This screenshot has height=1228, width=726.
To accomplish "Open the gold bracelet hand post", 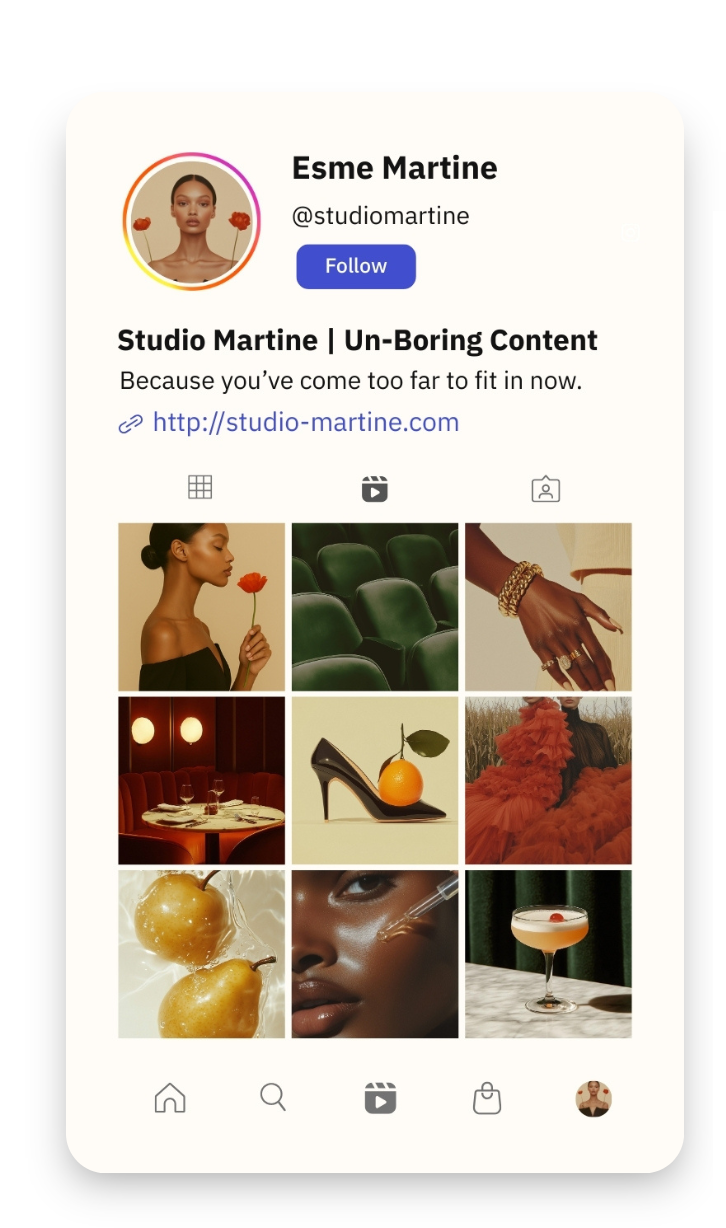I will click(548, 606).
